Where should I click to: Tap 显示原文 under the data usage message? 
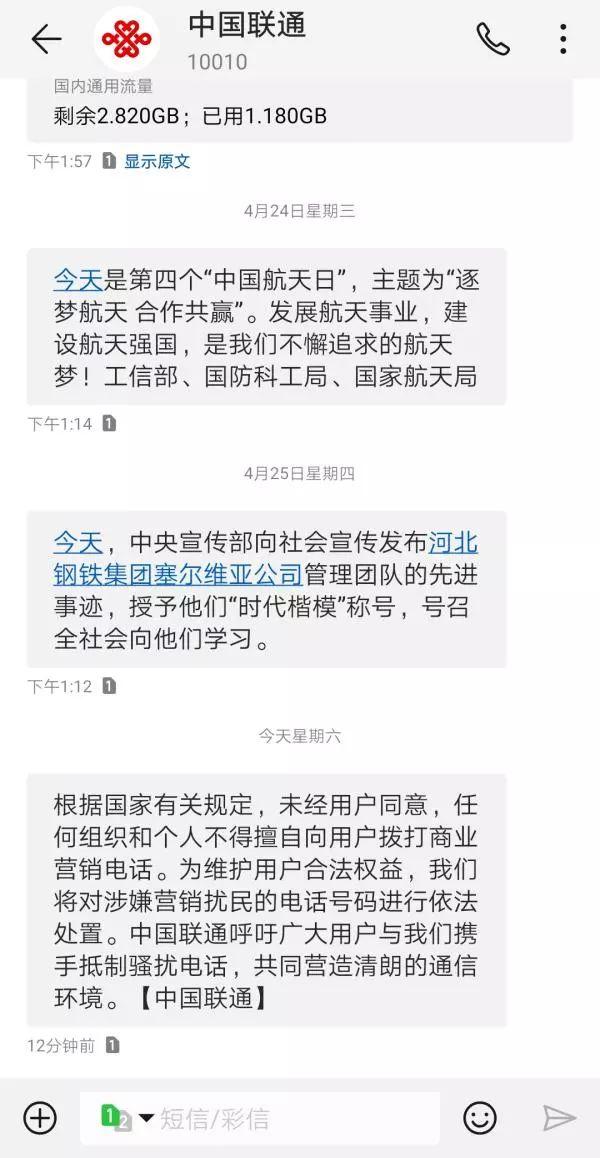[x=157, y=161]
